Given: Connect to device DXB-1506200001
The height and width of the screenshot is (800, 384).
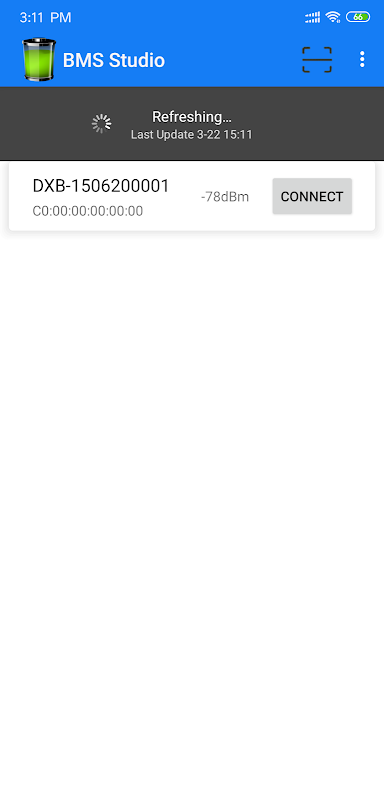Looking at the screenshot, I should coord(312,196).
